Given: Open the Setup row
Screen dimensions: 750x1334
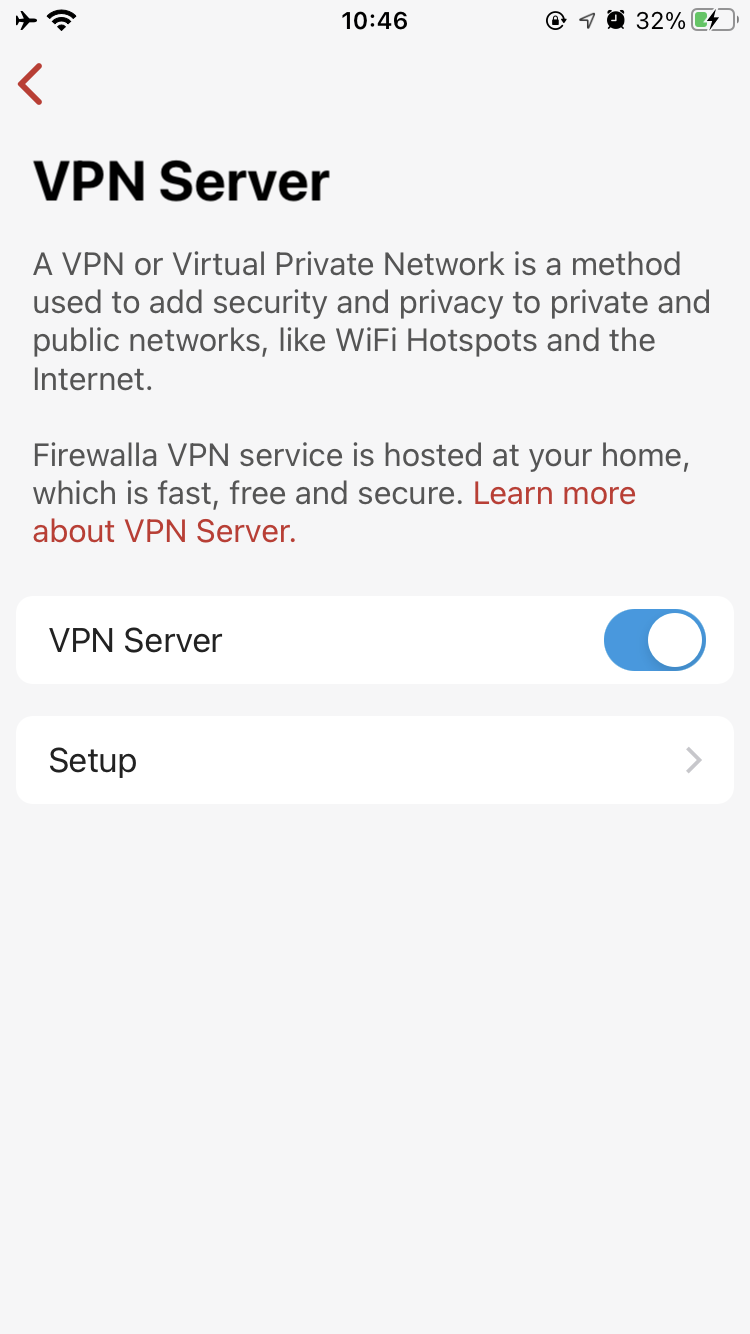Looking at the screenshot, I should [375, 760].
